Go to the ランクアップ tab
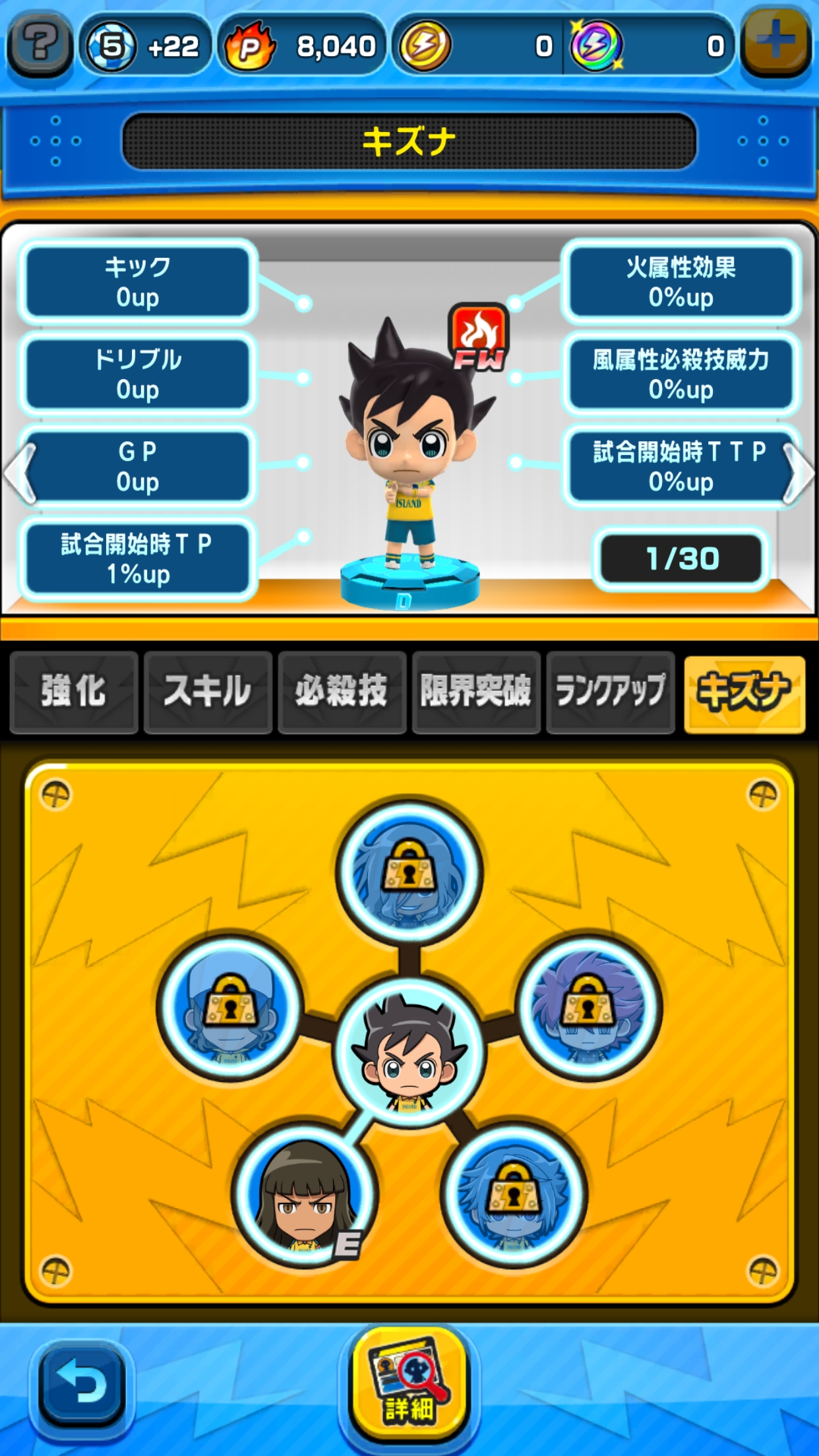Image resolution: width=819 pixels, height=1456 pixels. (610, 692)
